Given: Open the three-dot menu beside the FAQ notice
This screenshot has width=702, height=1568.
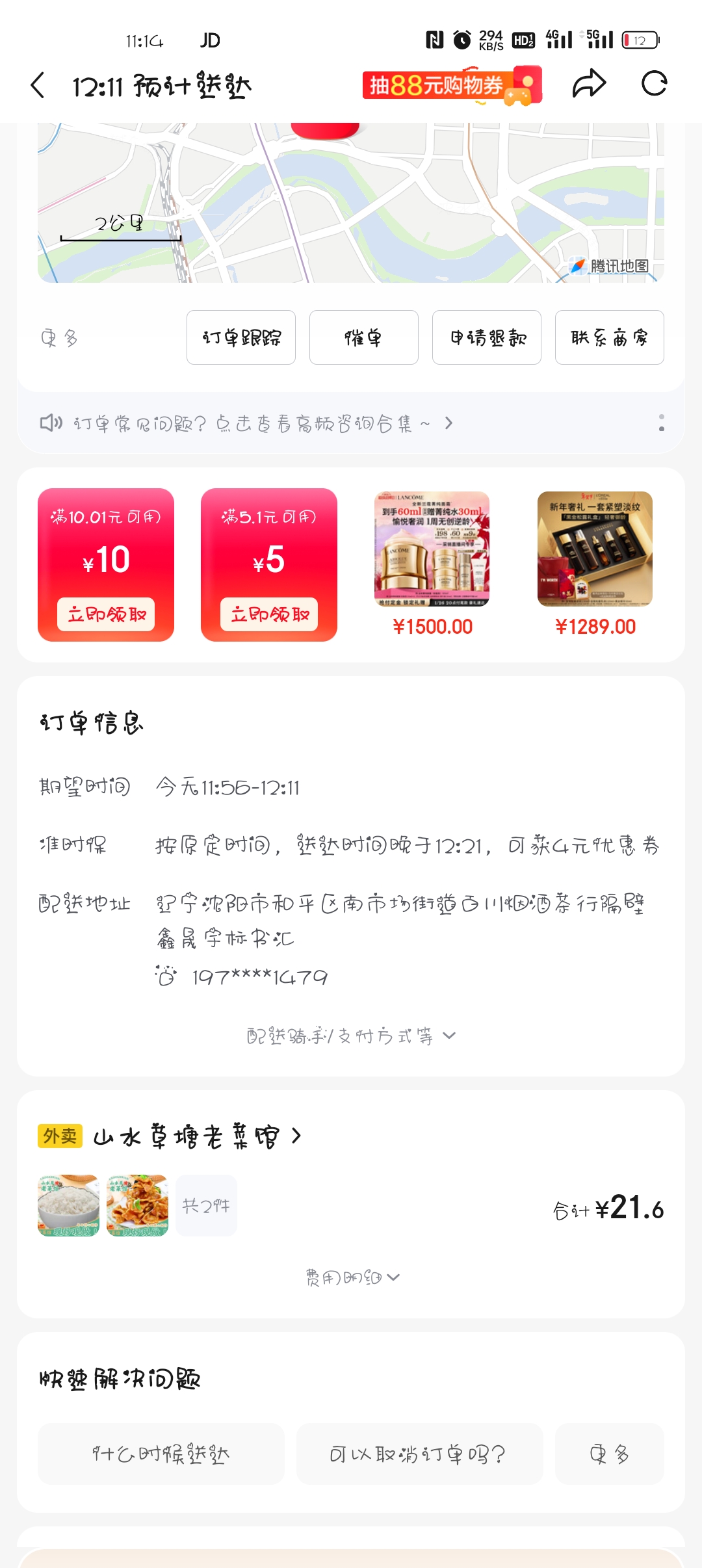Looking at the screenshot, I should [661, 423].
